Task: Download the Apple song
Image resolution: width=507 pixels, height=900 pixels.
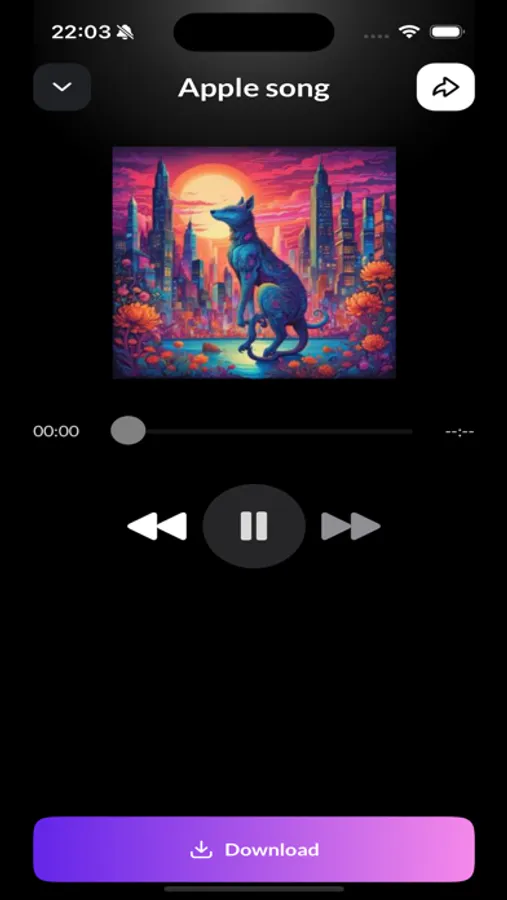Action: coord(254,849)
